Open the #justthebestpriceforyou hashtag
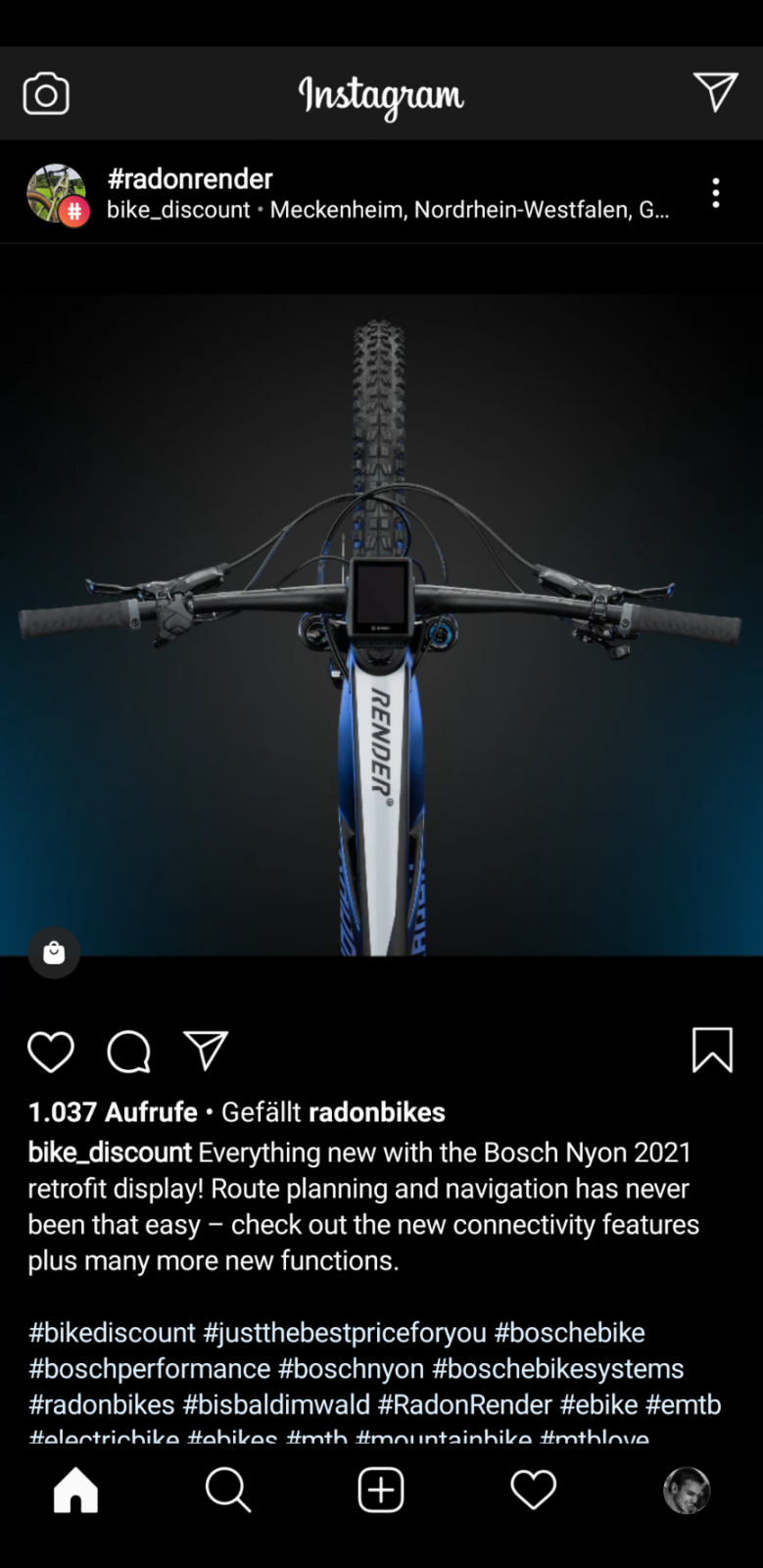 [345, 1333]
